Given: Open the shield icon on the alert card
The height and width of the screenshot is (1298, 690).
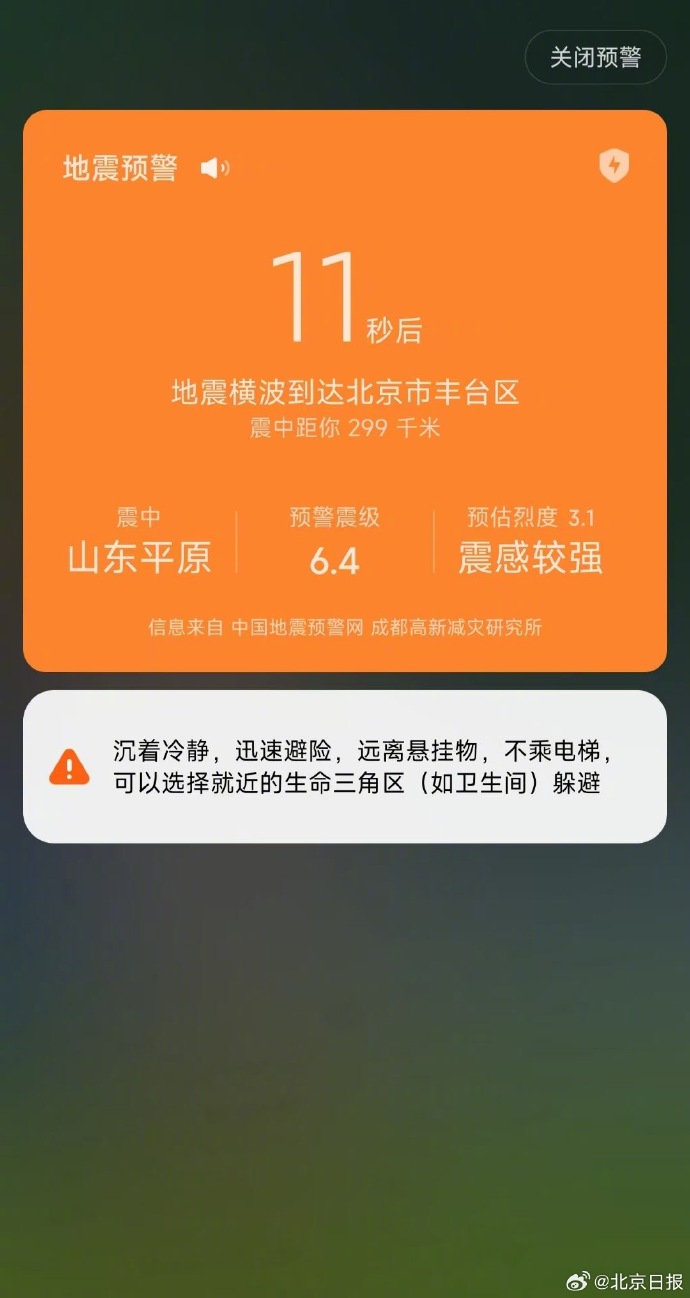Looking at the screenshot, I should point(614,165).
